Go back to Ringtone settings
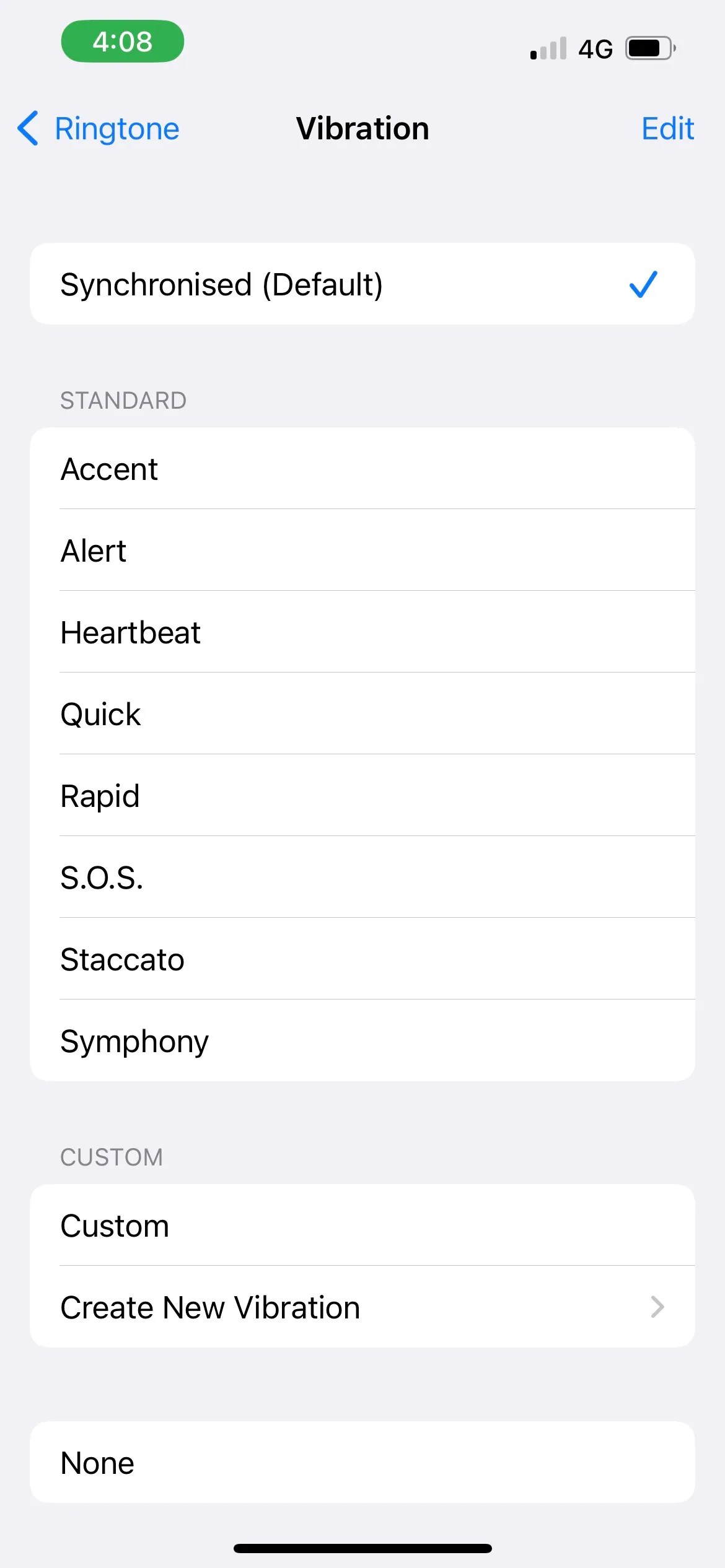 click(99, 129)
